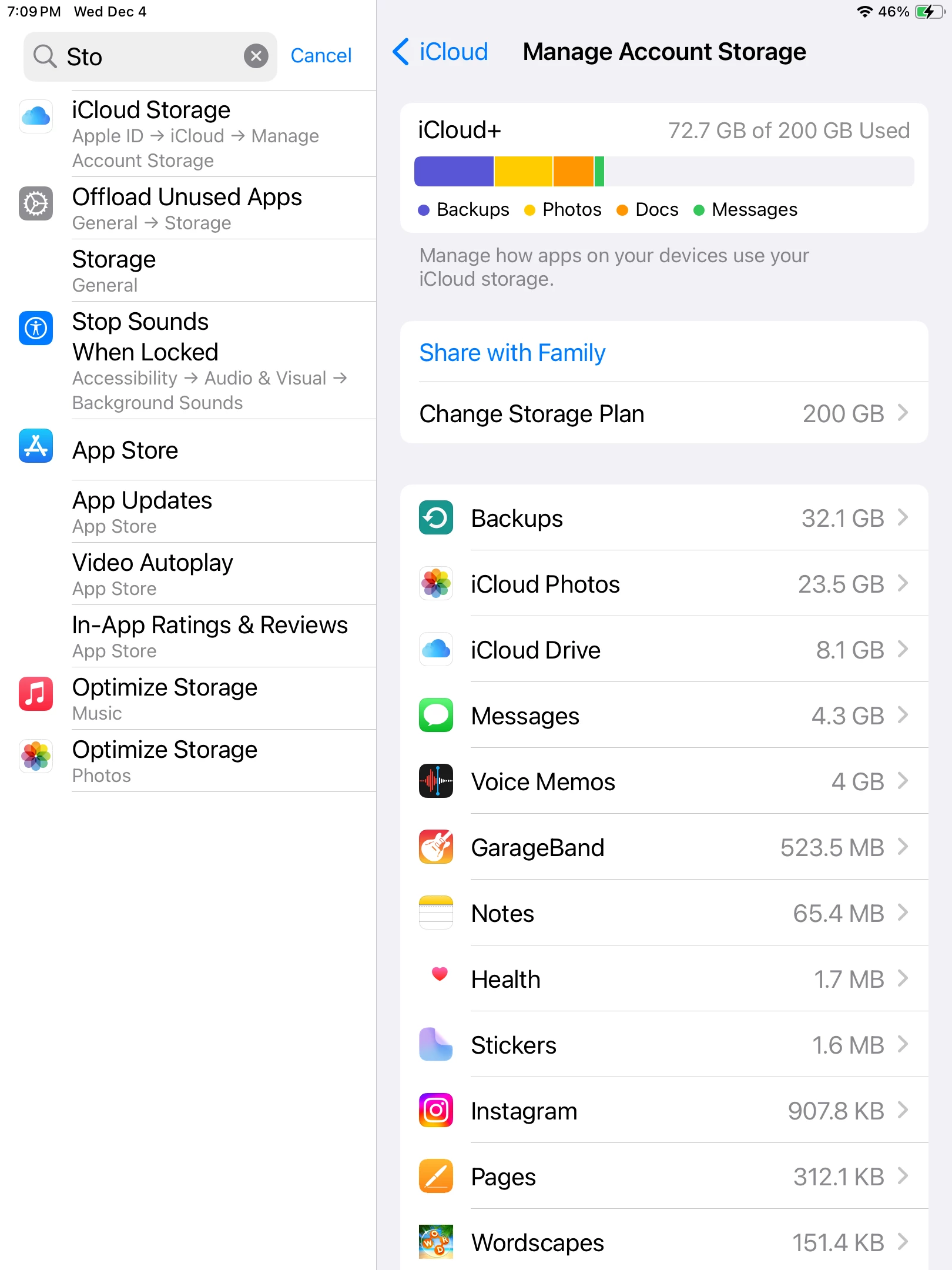Go back to iCloud
This screenshot has width=952, height=1270.
[x=441, y=52]
